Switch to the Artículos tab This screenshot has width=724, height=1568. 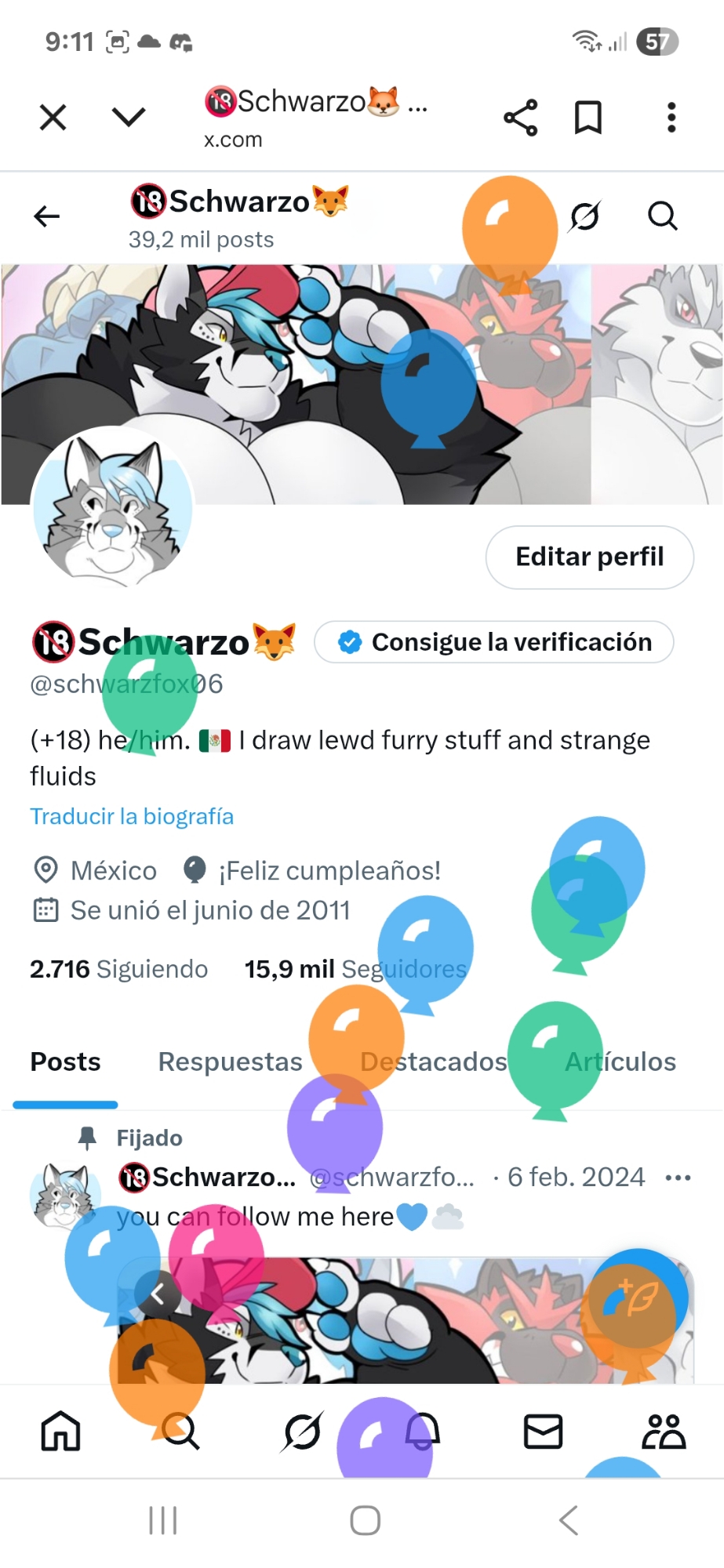point(620,1062)
